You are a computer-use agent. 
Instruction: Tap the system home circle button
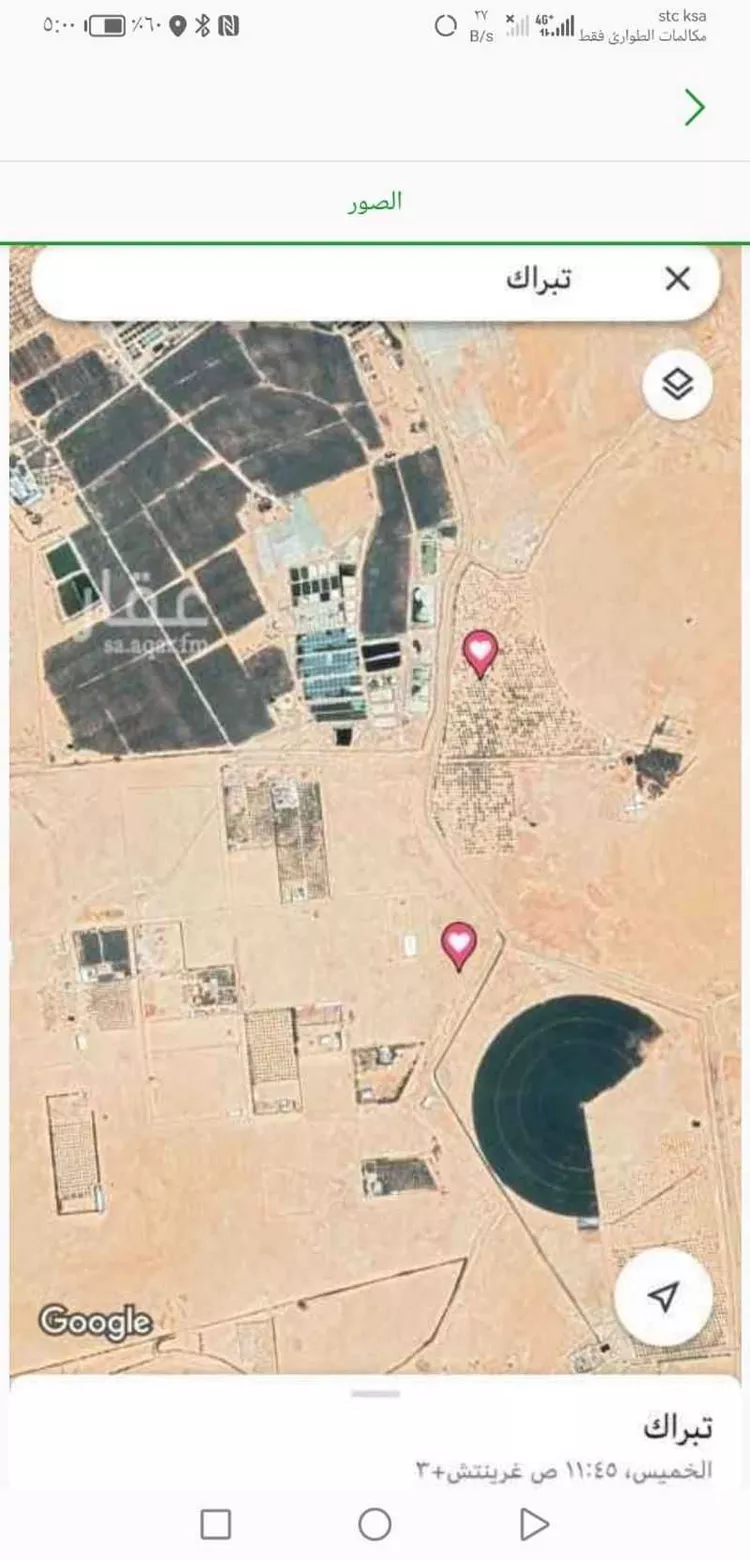[x=375, y=1524]
